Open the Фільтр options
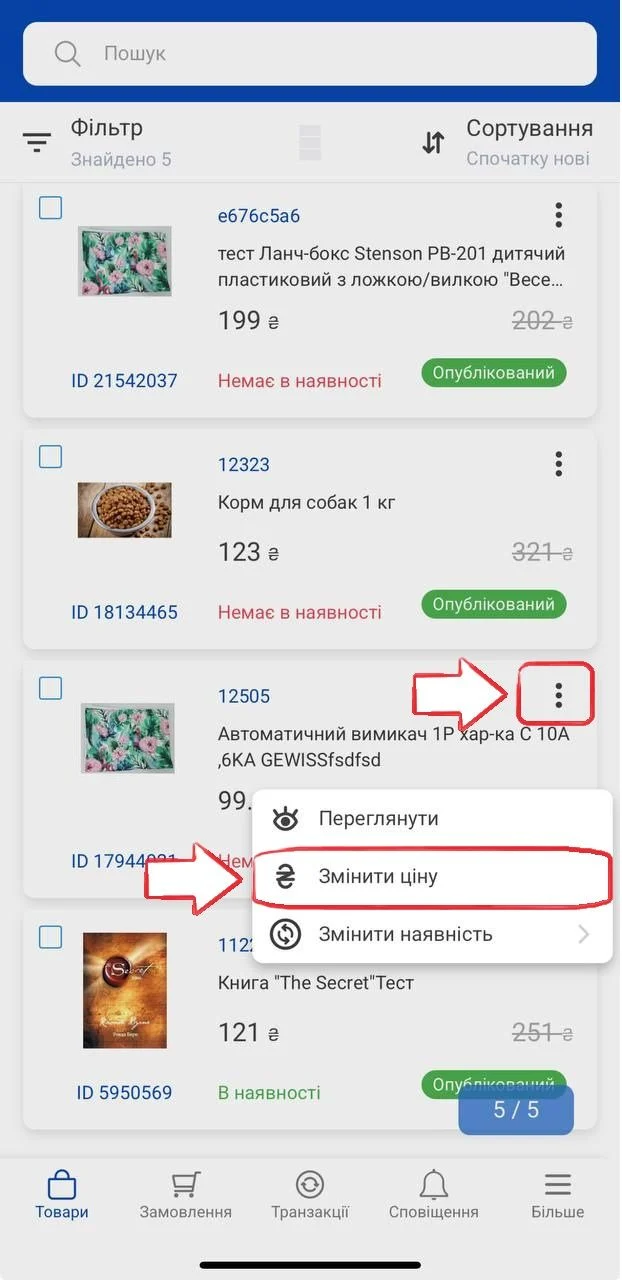The width and height of the screenshot is (622, 1280). [97, 142]
